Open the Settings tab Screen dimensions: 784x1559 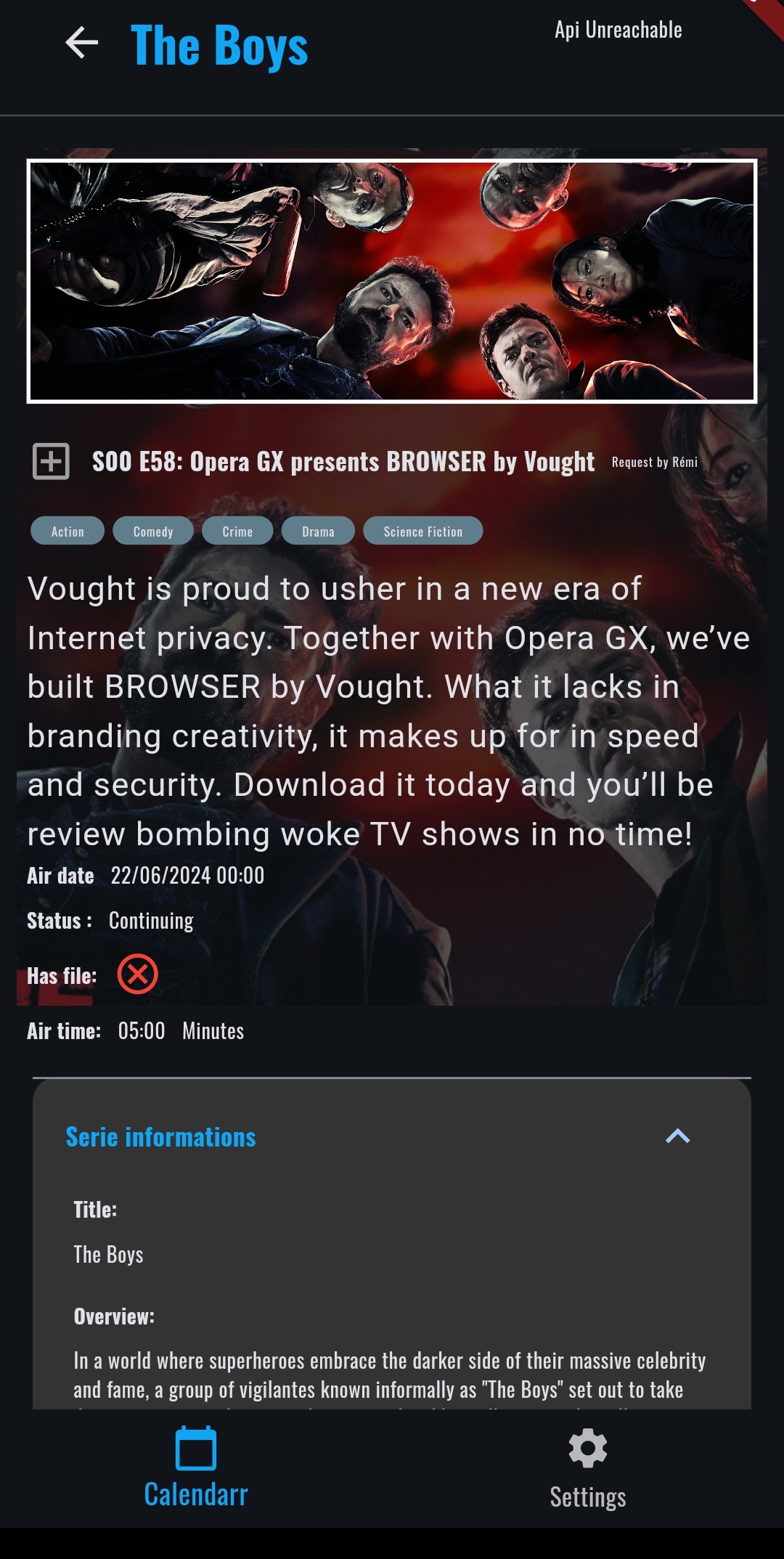pos(587,1468)
